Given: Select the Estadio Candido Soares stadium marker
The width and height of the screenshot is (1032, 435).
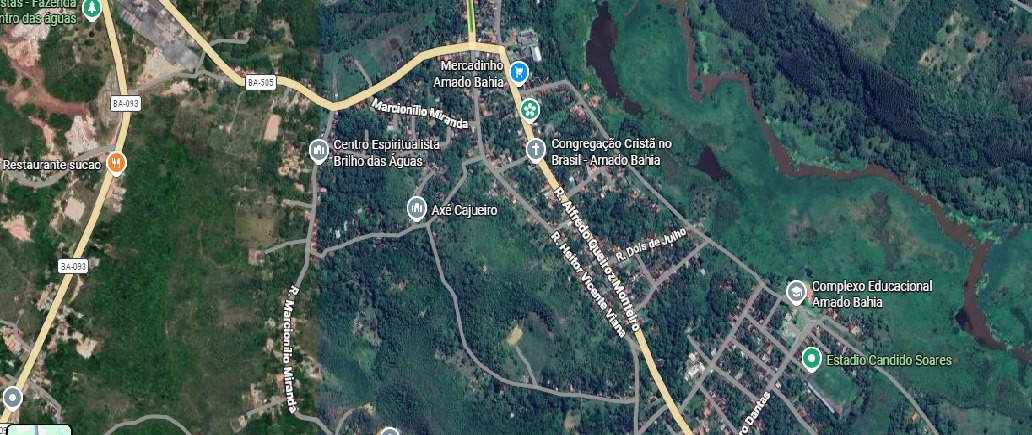Looking at the screenshot, I should pyautogui.click(x=811, y=357).
